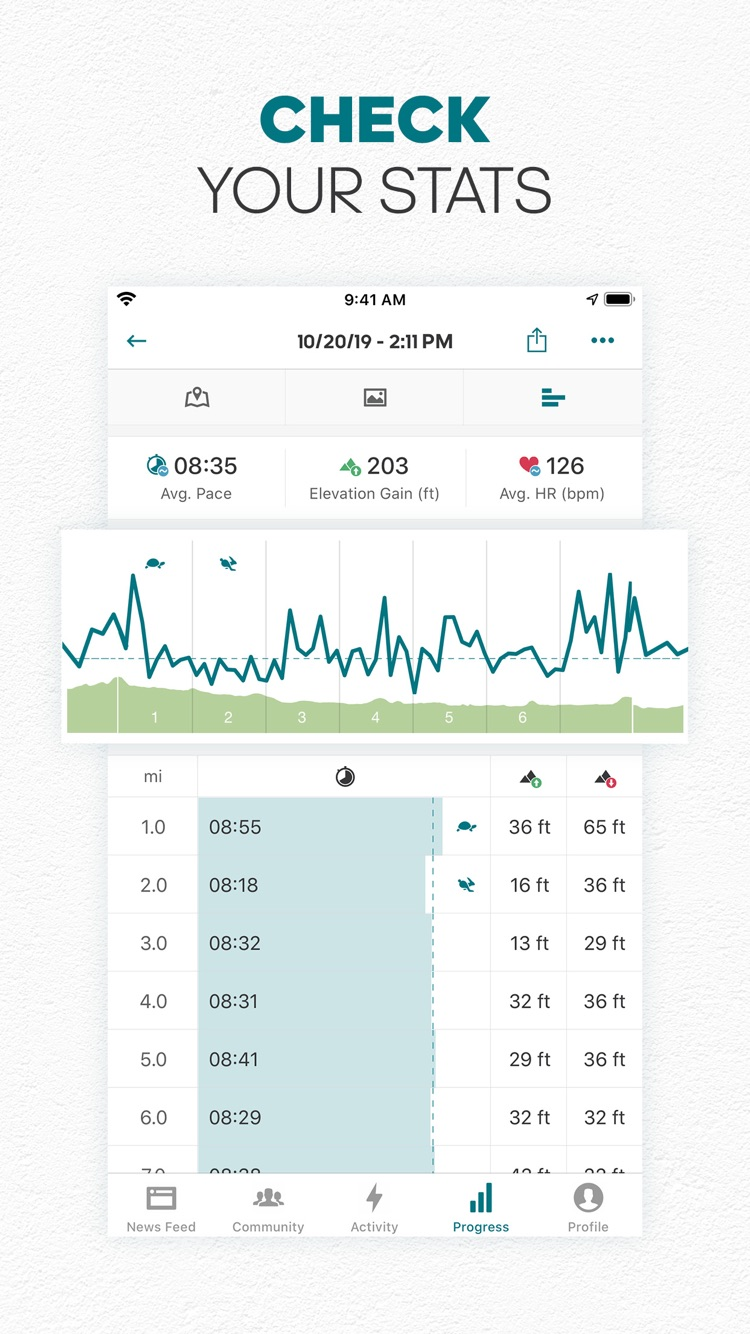This screenshot has width=750, height=1334.
Task: Expand the elevation gain column header
Action: tap(528, 776)
